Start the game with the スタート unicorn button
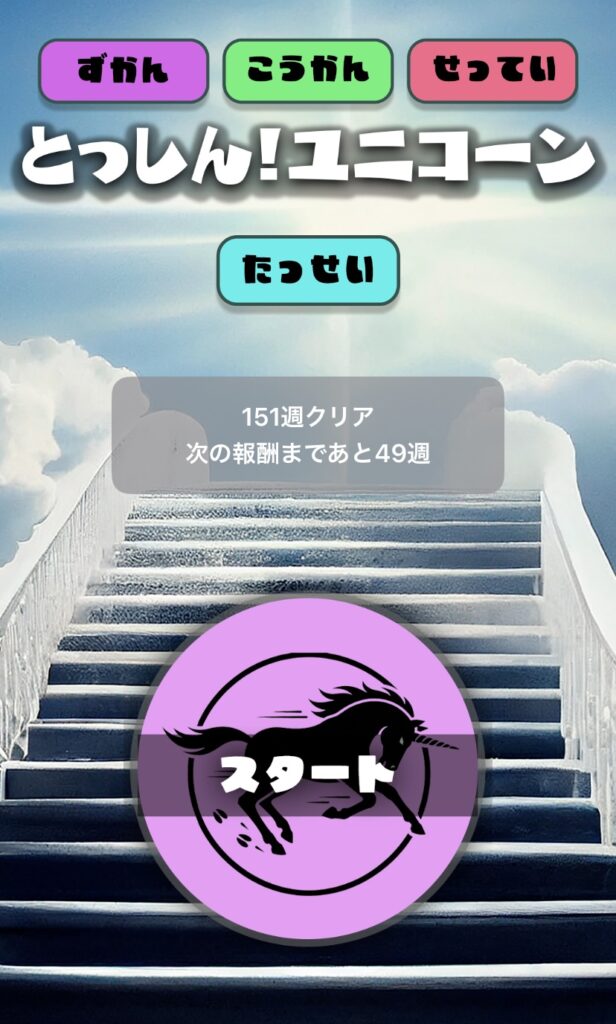This screenshot has width=616, height=1024. (308, 772)
